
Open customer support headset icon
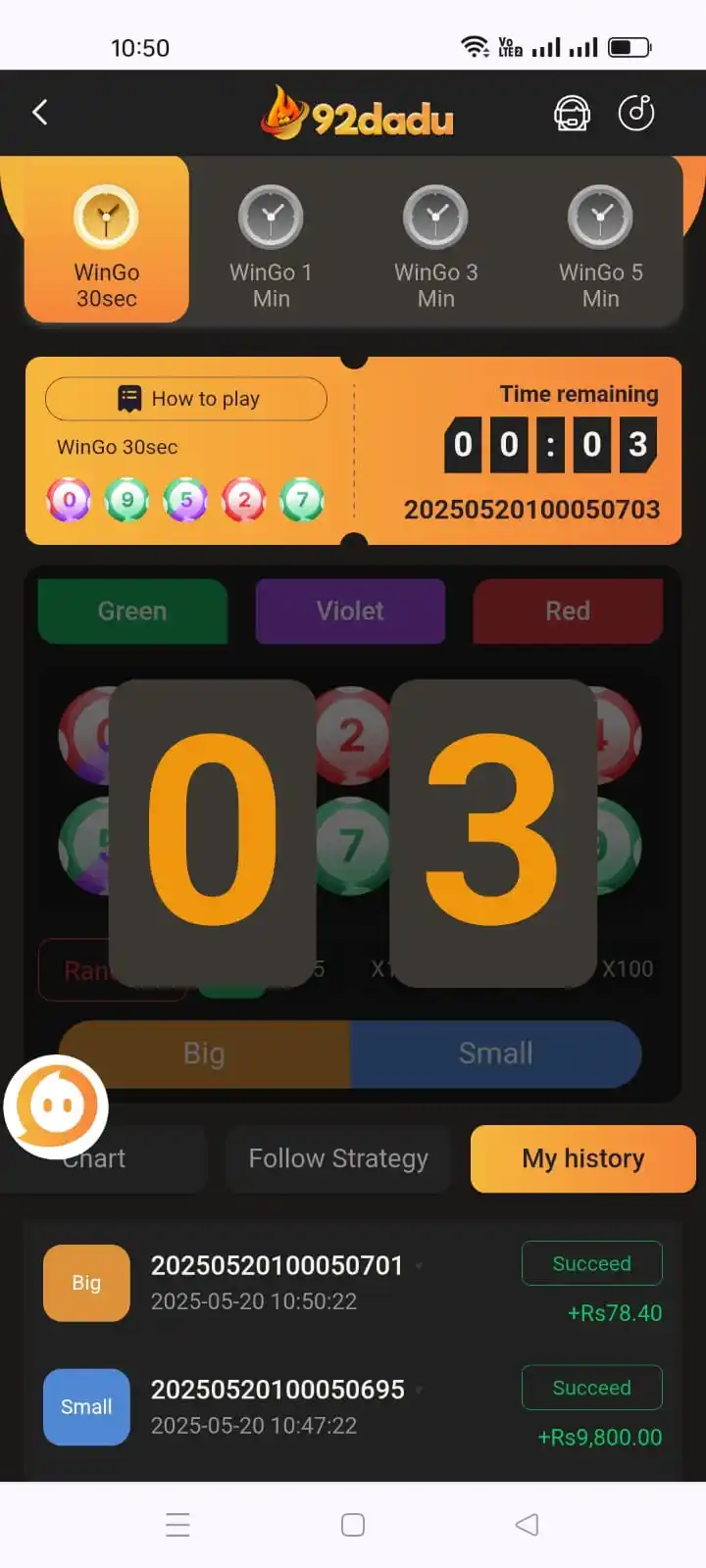click(x=572, y=114)
